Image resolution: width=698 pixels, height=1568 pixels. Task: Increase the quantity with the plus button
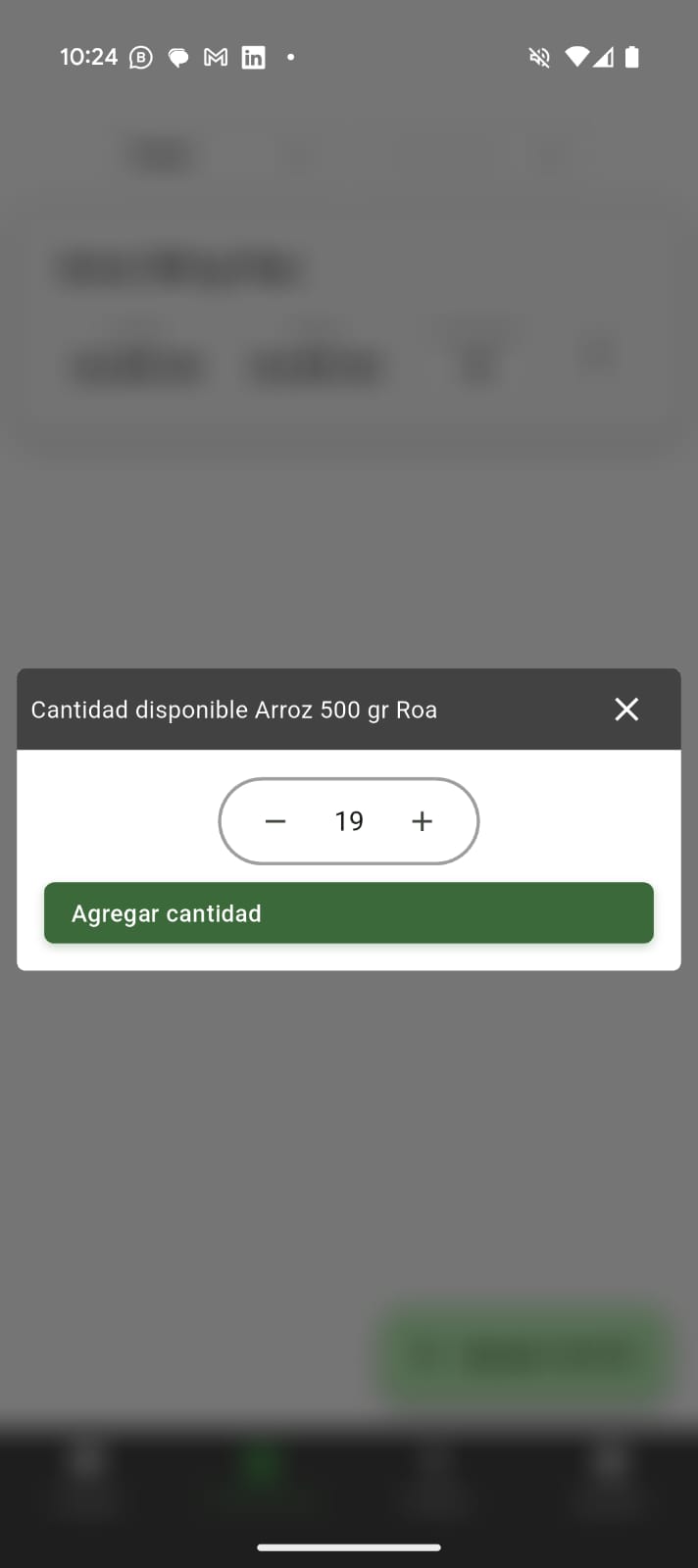(422, 821)
